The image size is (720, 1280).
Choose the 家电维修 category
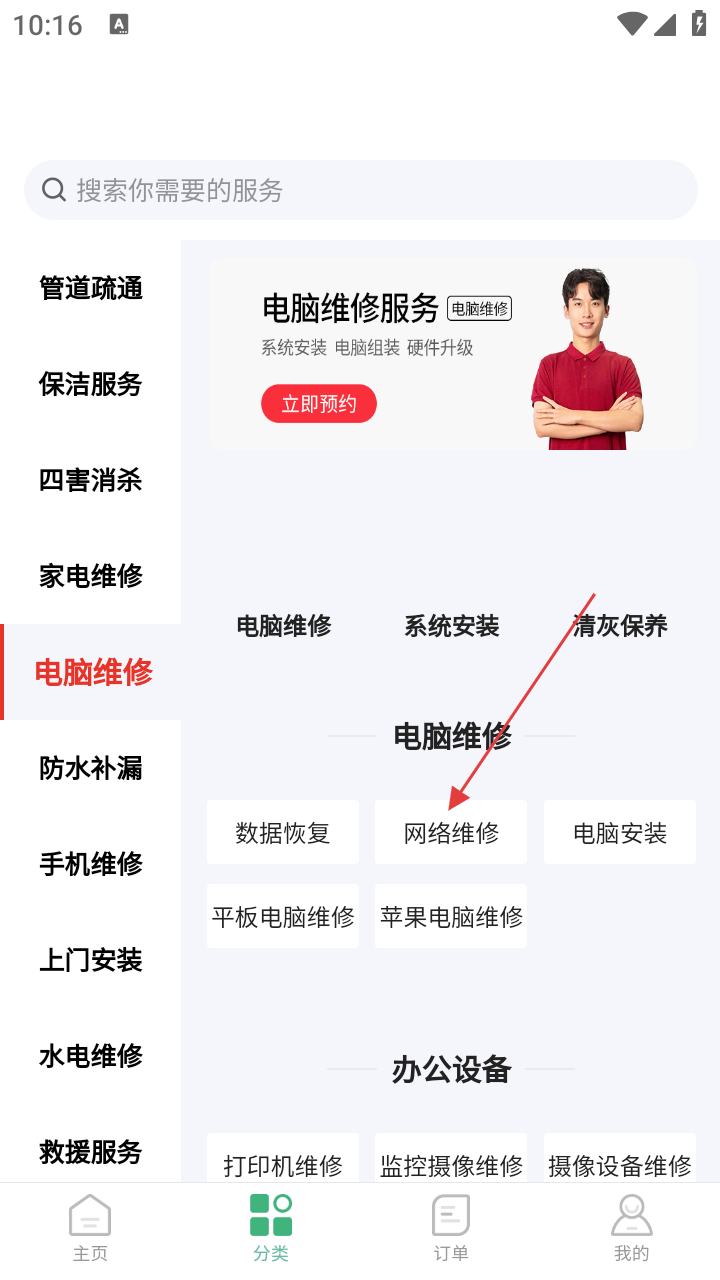[x=91, y=576]
